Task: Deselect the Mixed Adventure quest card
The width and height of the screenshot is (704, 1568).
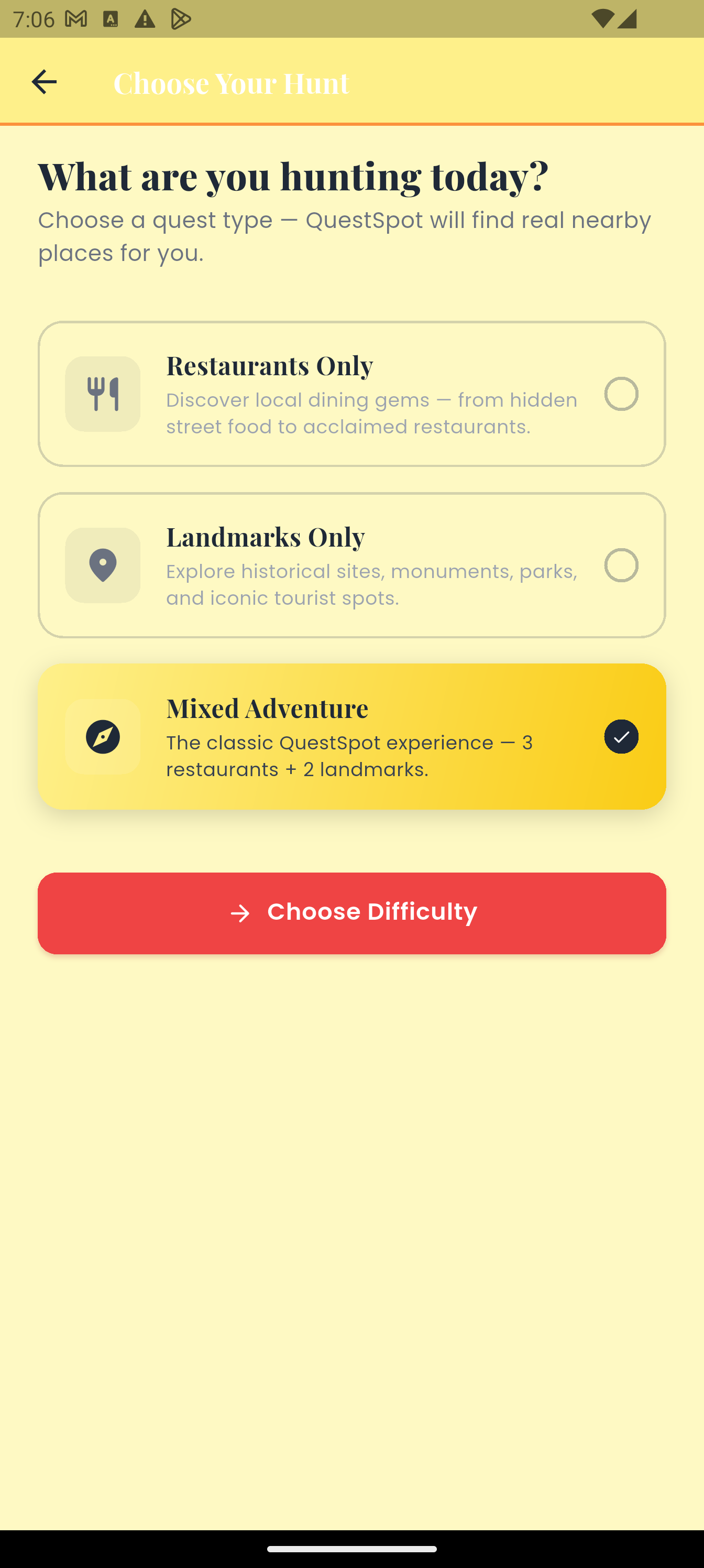Action: (x=351, y=736)
